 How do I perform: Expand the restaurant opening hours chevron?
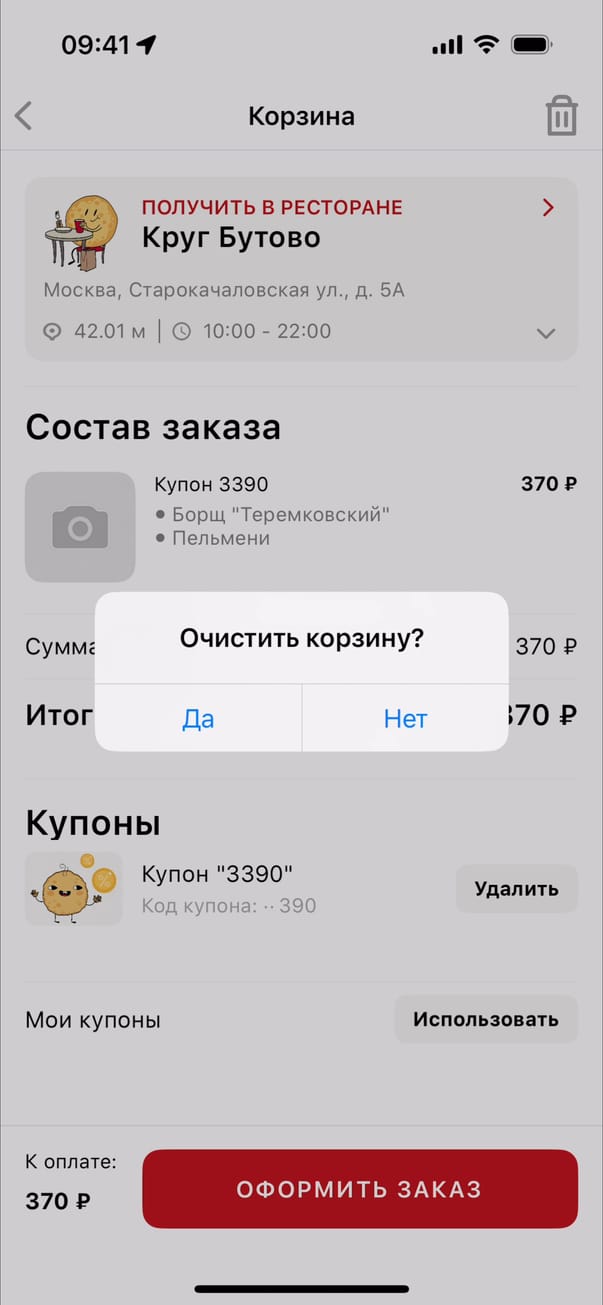(x=546, y=333)
